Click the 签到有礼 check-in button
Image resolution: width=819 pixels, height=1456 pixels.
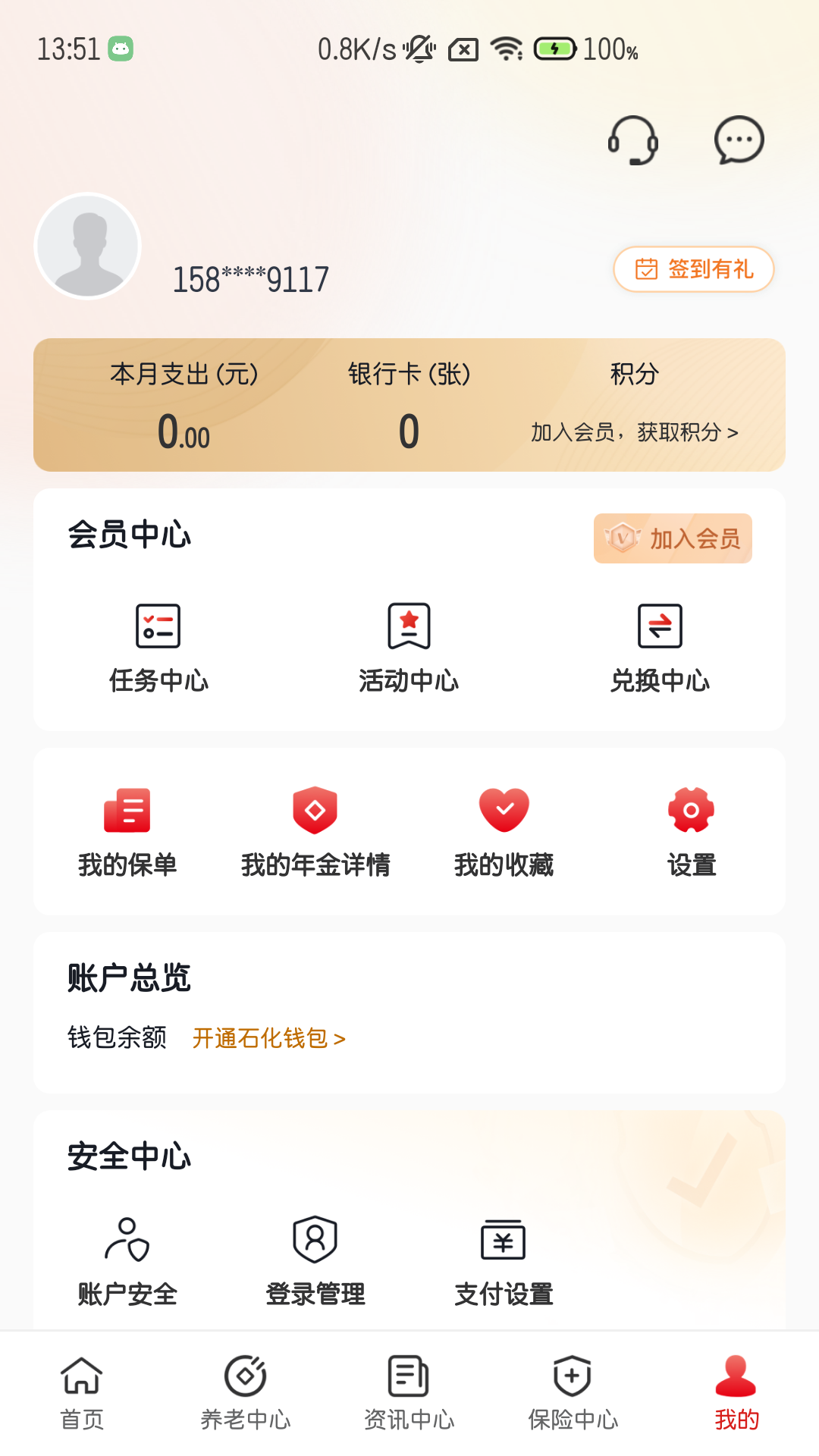(693, 269)
